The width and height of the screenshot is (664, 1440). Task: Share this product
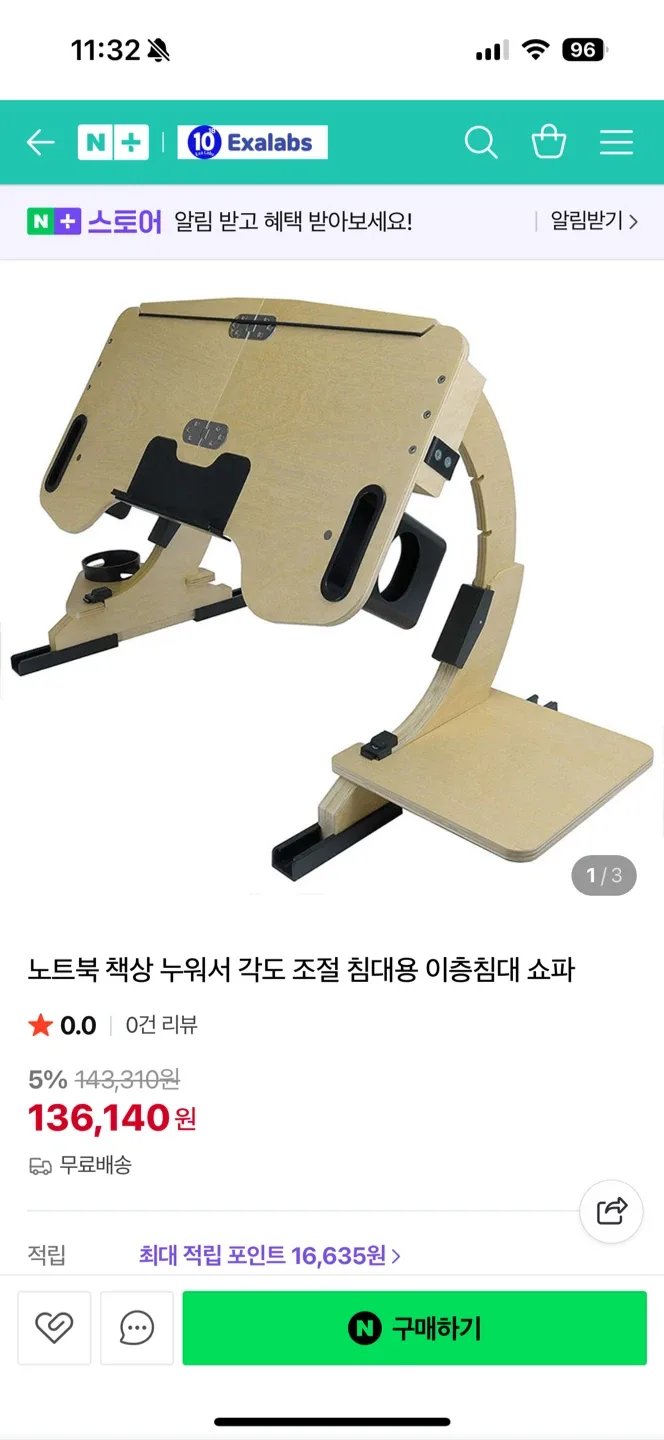pyautogui.click(x=611, y=1211)
